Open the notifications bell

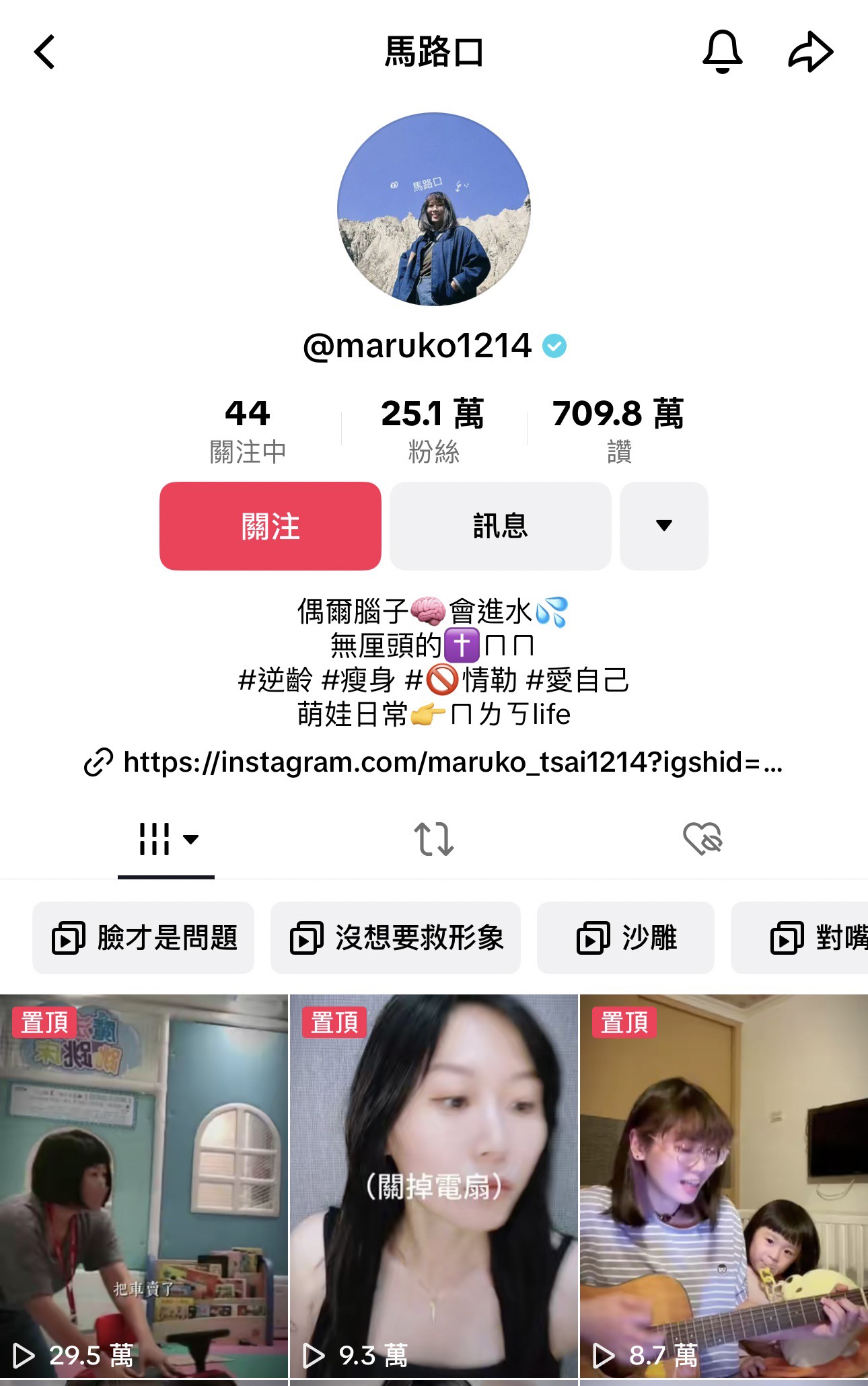pos(722,52)
